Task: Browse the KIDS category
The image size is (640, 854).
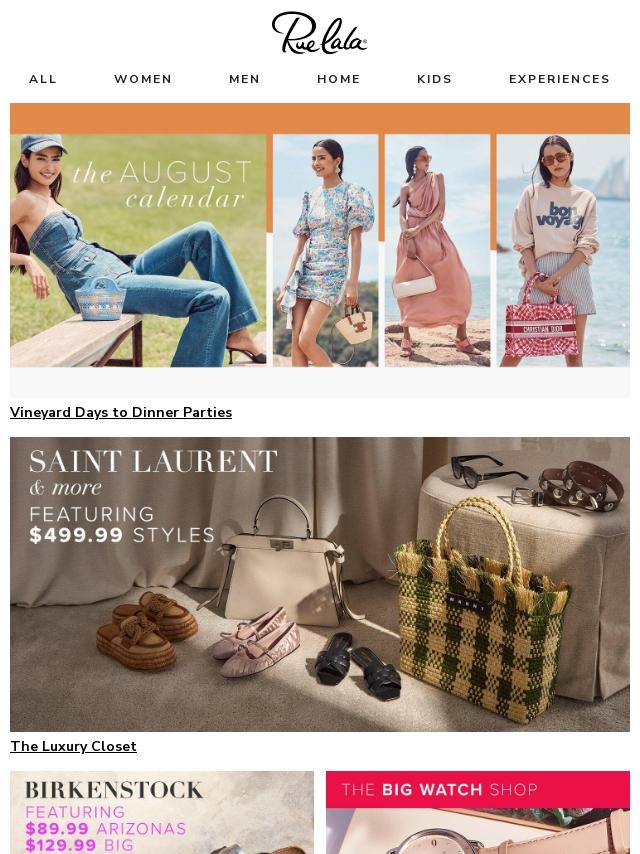Action: pos(434,79)
